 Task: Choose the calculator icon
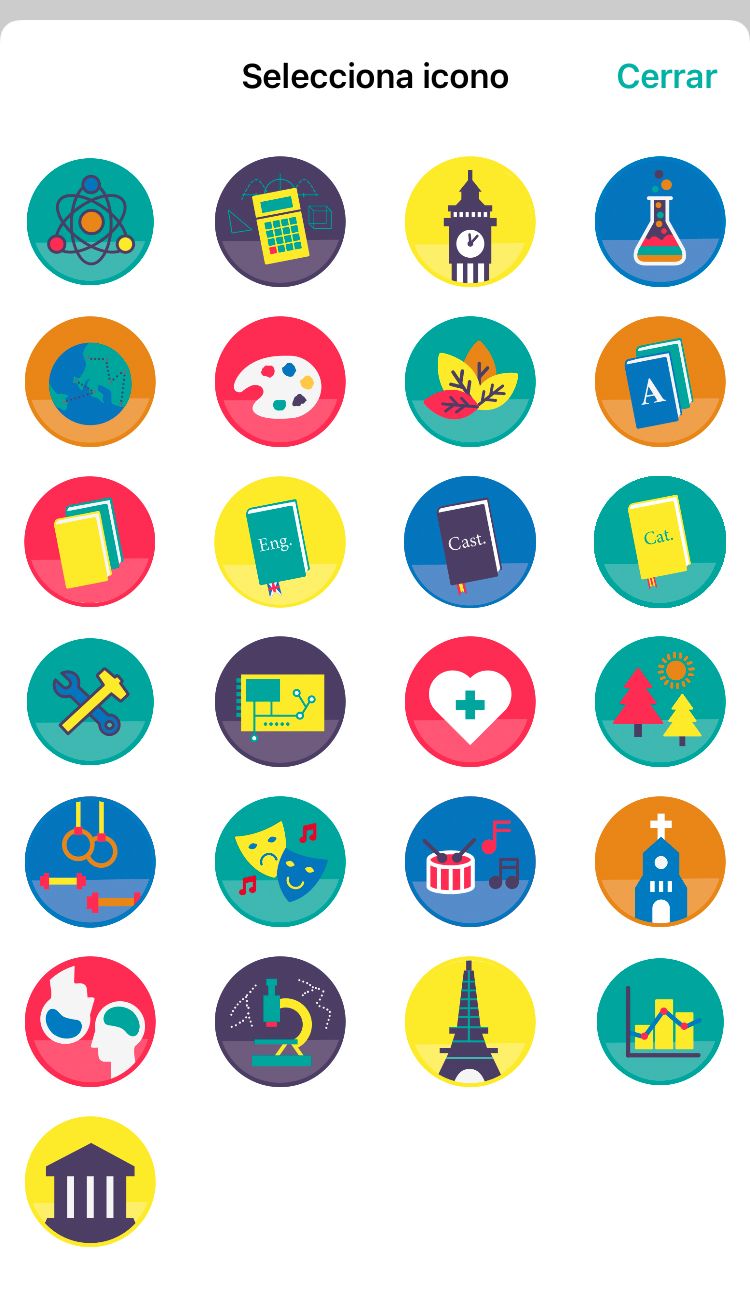click(x=280, y=222)
